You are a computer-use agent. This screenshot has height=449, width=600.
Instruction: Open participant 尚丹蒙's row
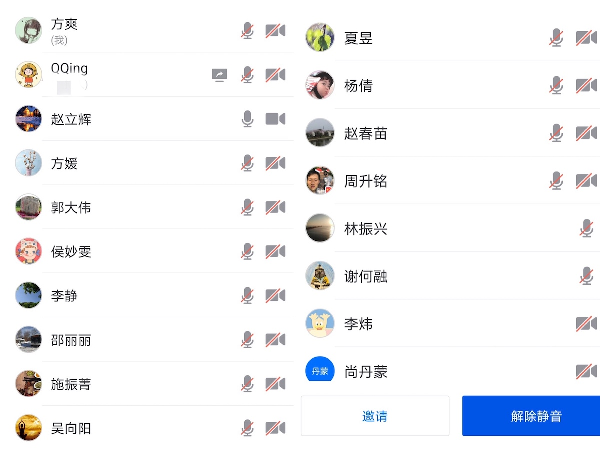[x=420, y=371]
